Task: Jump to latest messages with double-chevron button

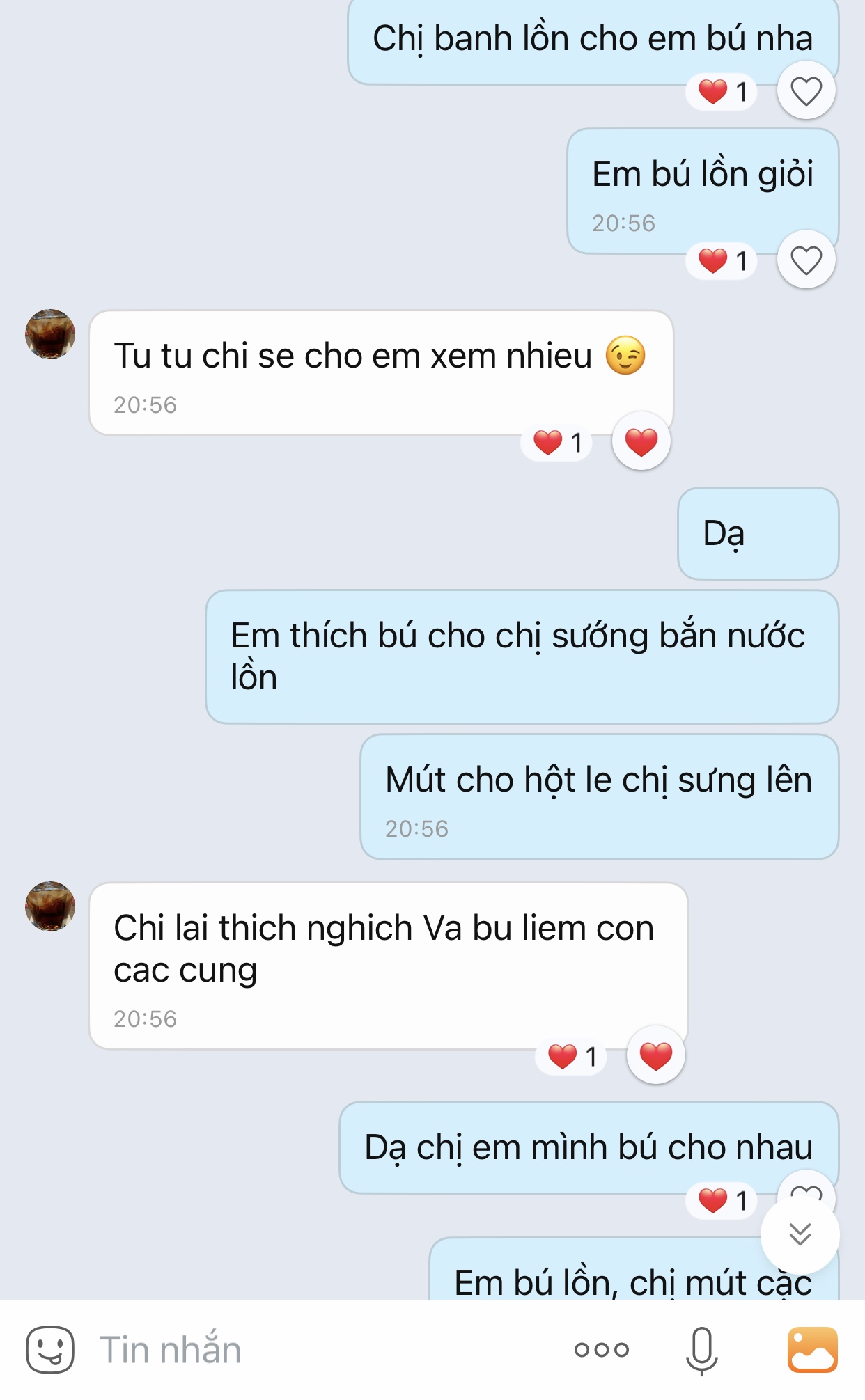Action: click(800, 1234)
